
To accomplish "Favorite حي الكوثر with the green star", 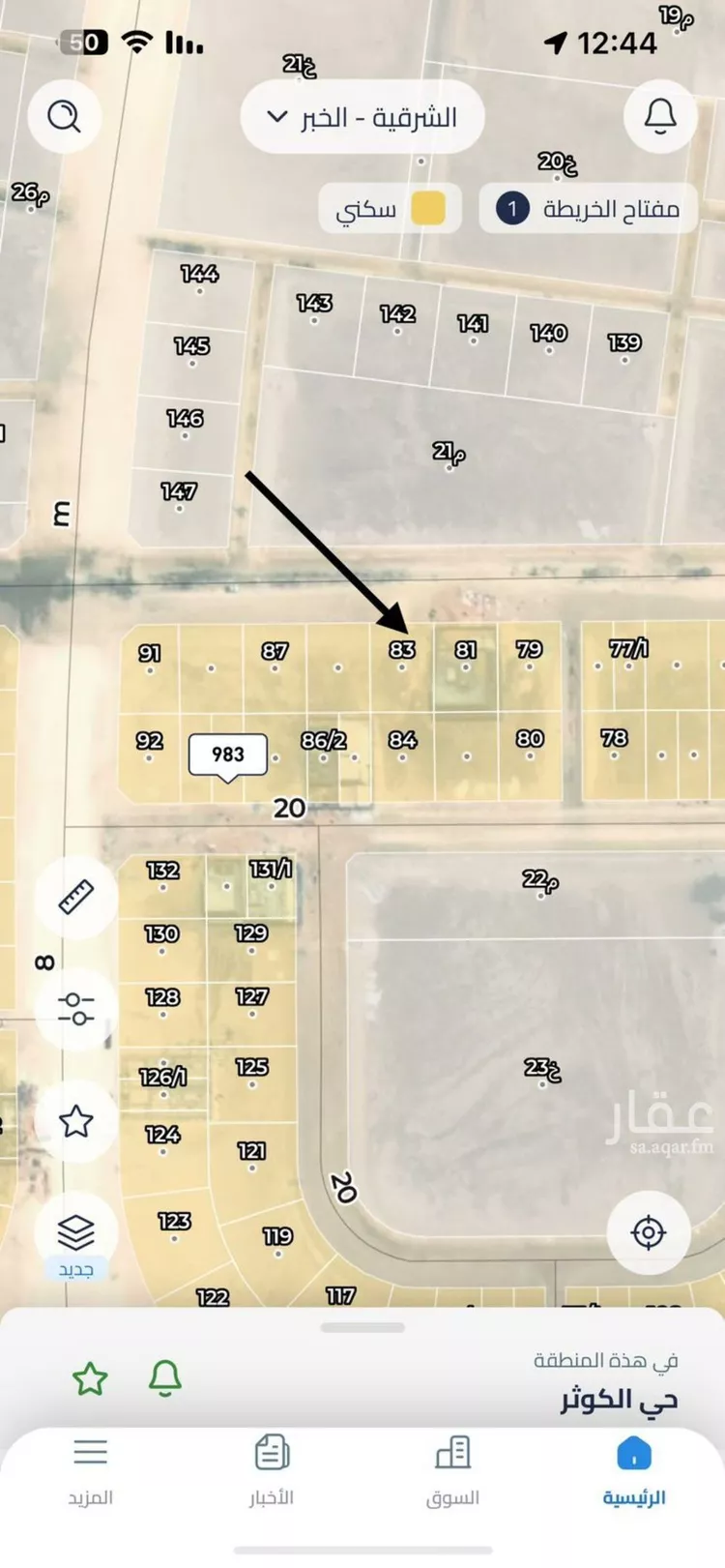I will [x=90, y=1378].
